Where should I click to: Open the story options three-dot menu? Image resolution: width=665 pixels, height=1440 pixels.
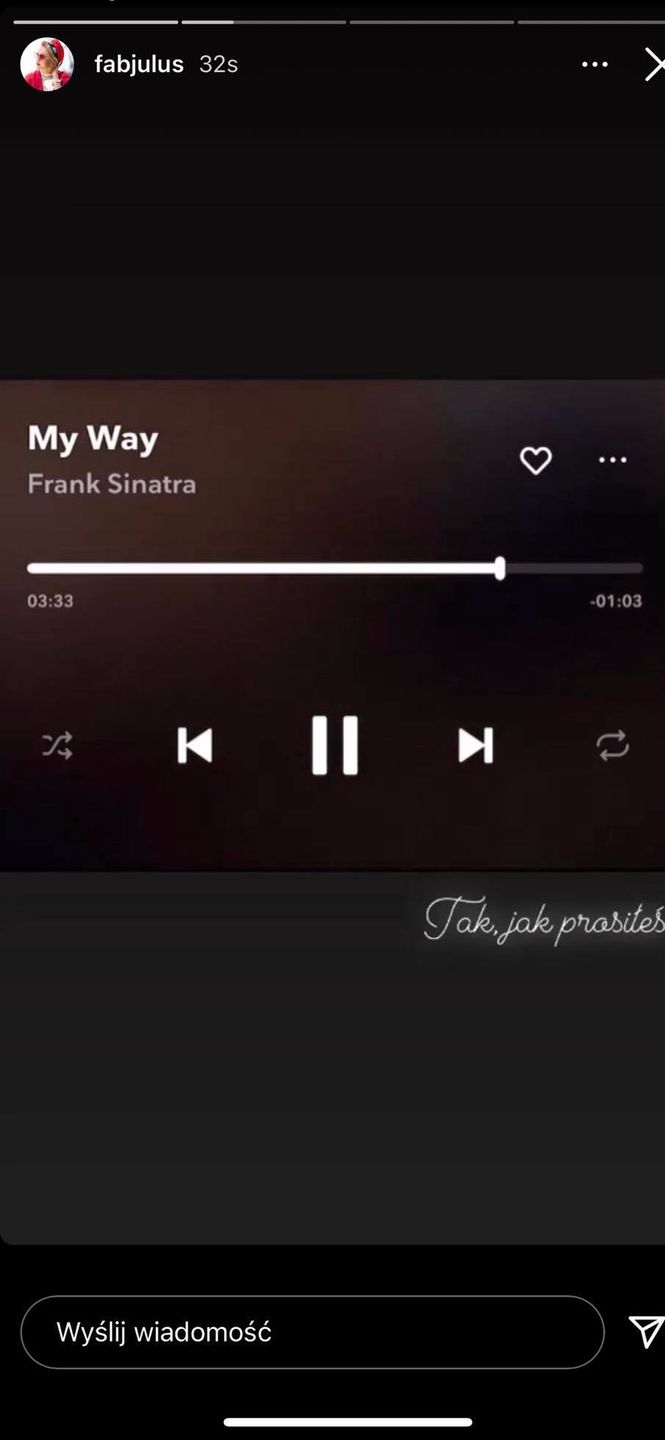(594, 65)
